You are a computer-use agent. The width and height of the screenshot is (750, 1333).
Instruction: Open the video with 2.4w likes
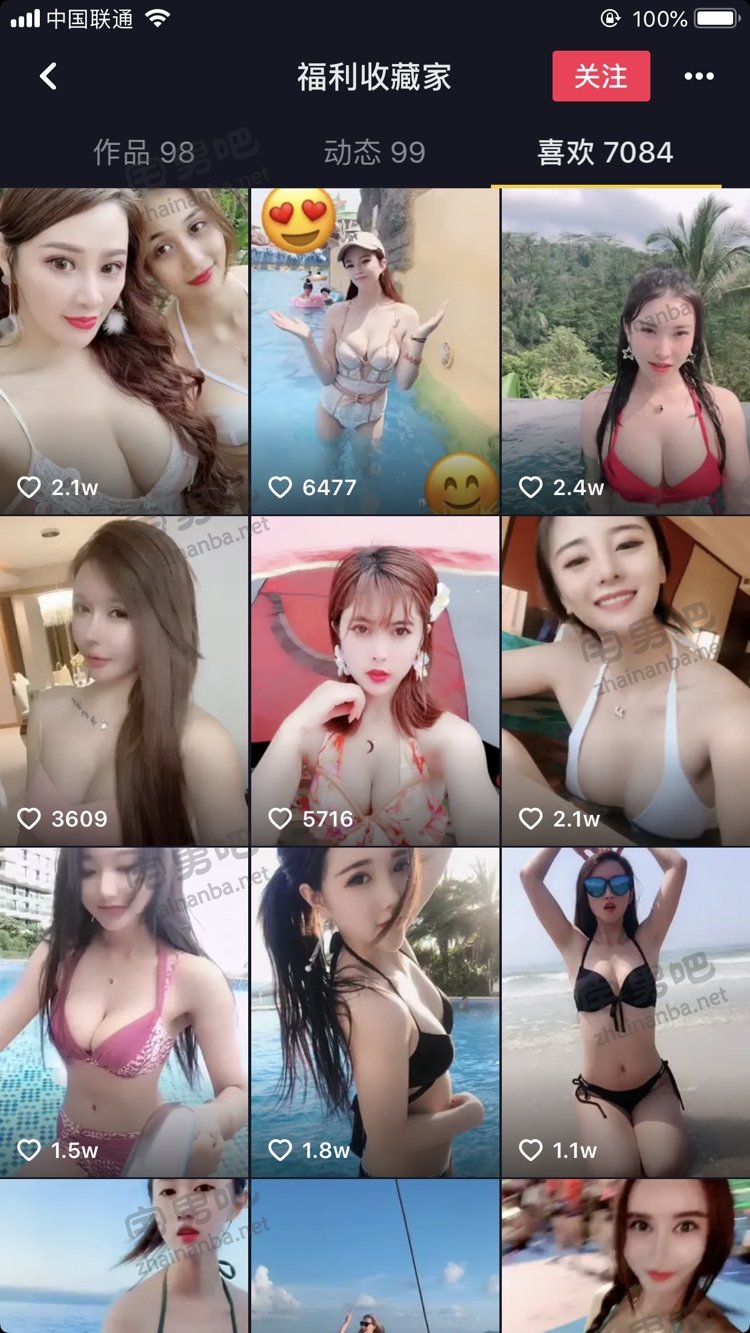tap(626, 351)
